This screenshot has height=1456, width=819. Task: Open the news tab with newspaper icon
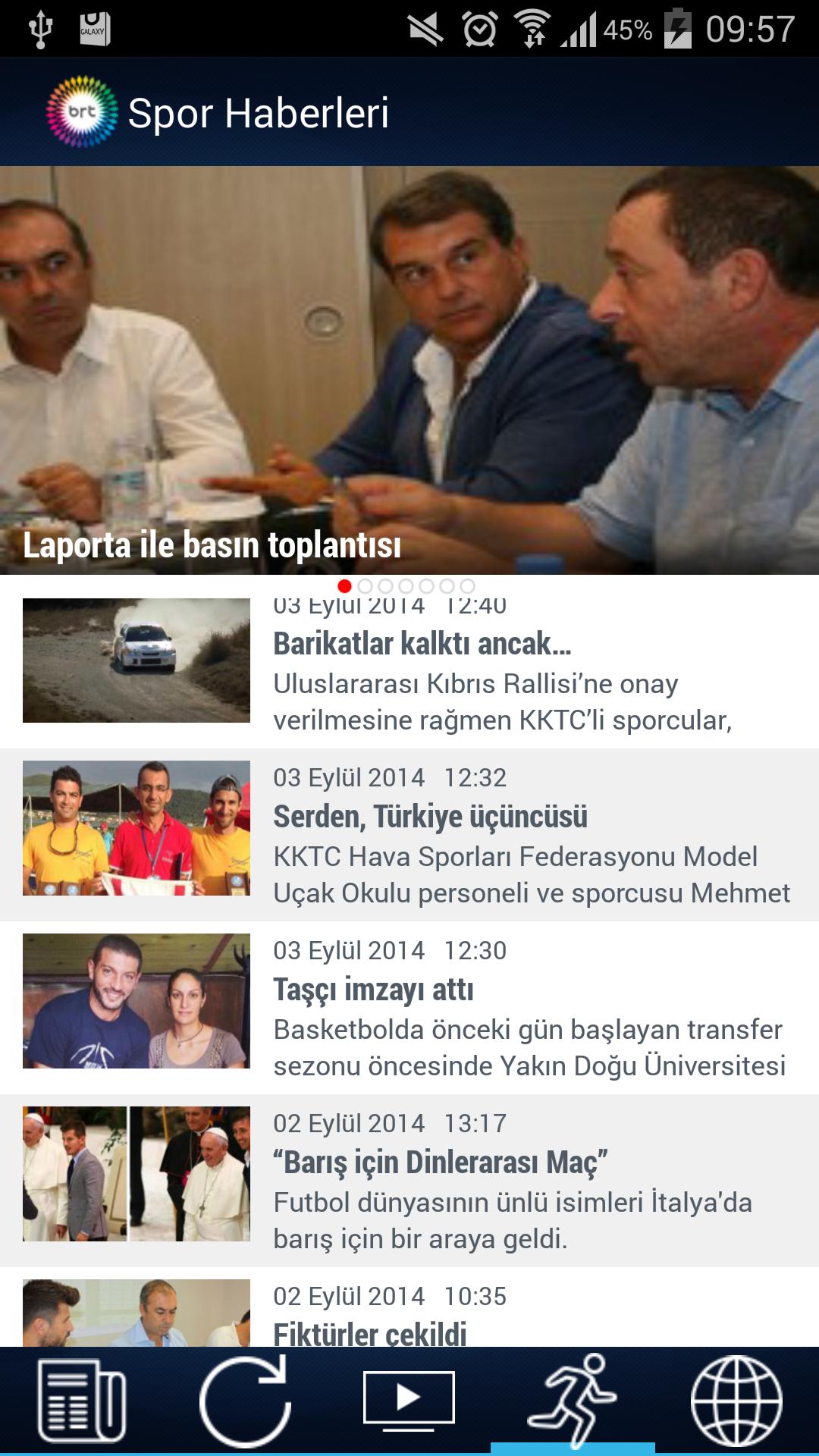pyautogui.click(x=82, y=1400)
